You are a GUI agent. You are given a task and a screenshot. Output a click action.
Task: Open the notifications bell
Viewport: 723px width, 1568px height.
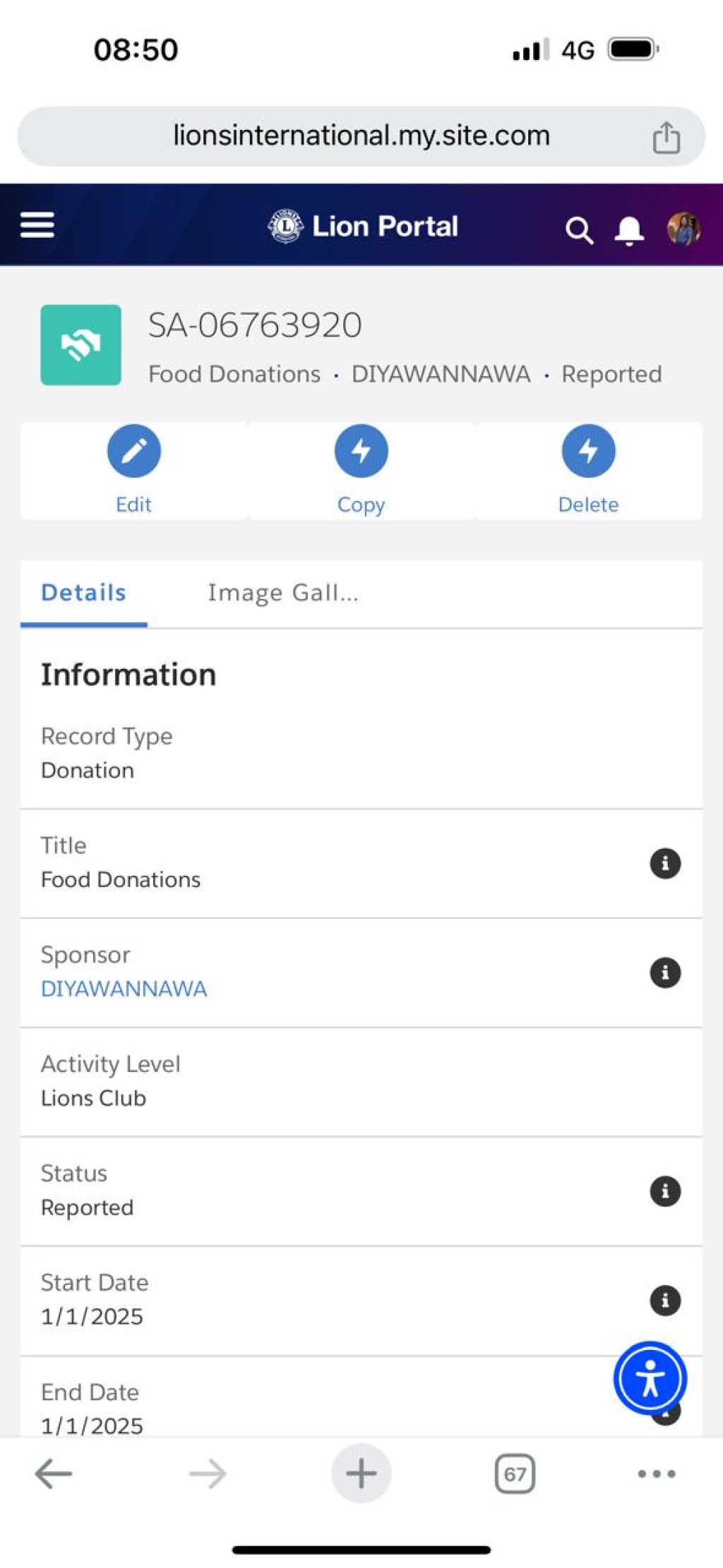click(629, 230)
